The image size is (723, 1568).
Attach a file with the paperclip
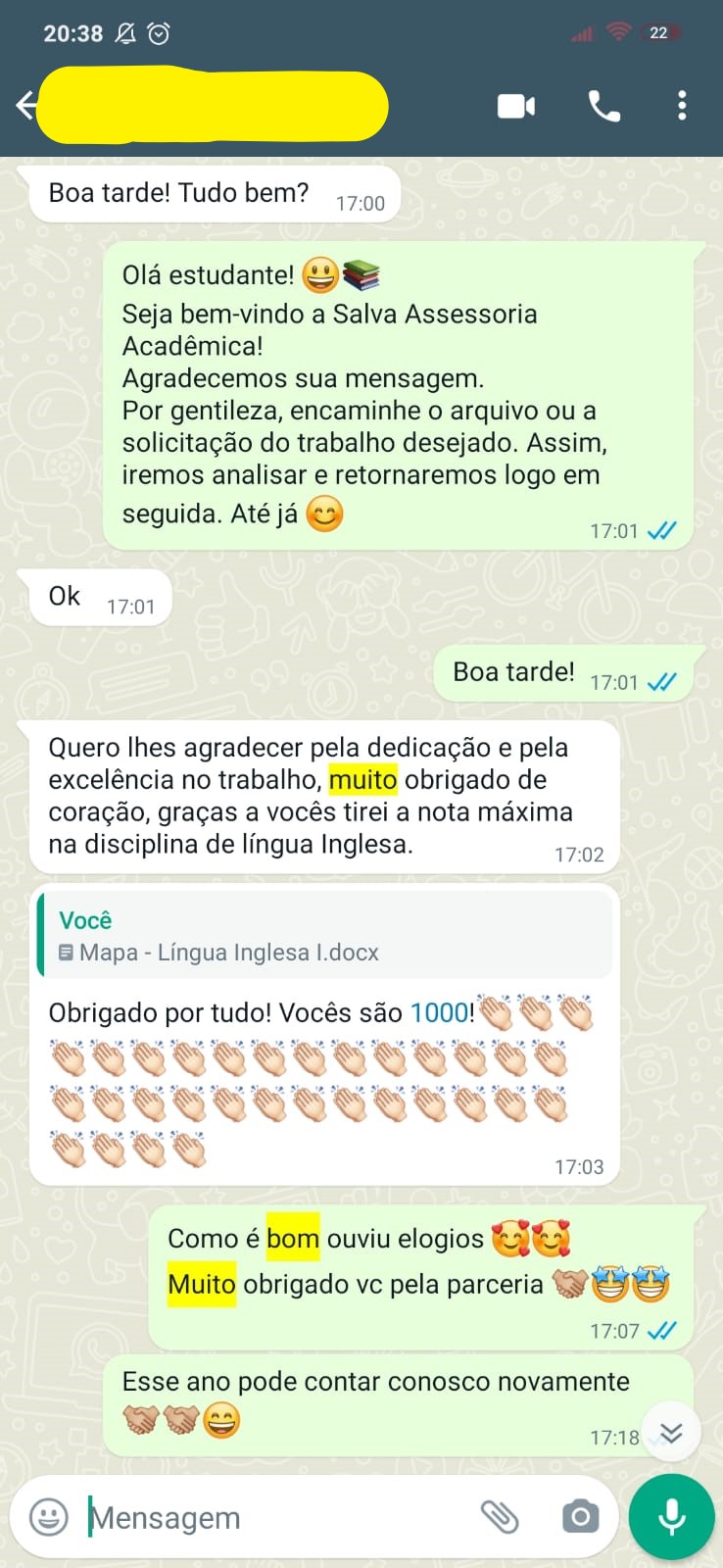(x=500, y=1517)
